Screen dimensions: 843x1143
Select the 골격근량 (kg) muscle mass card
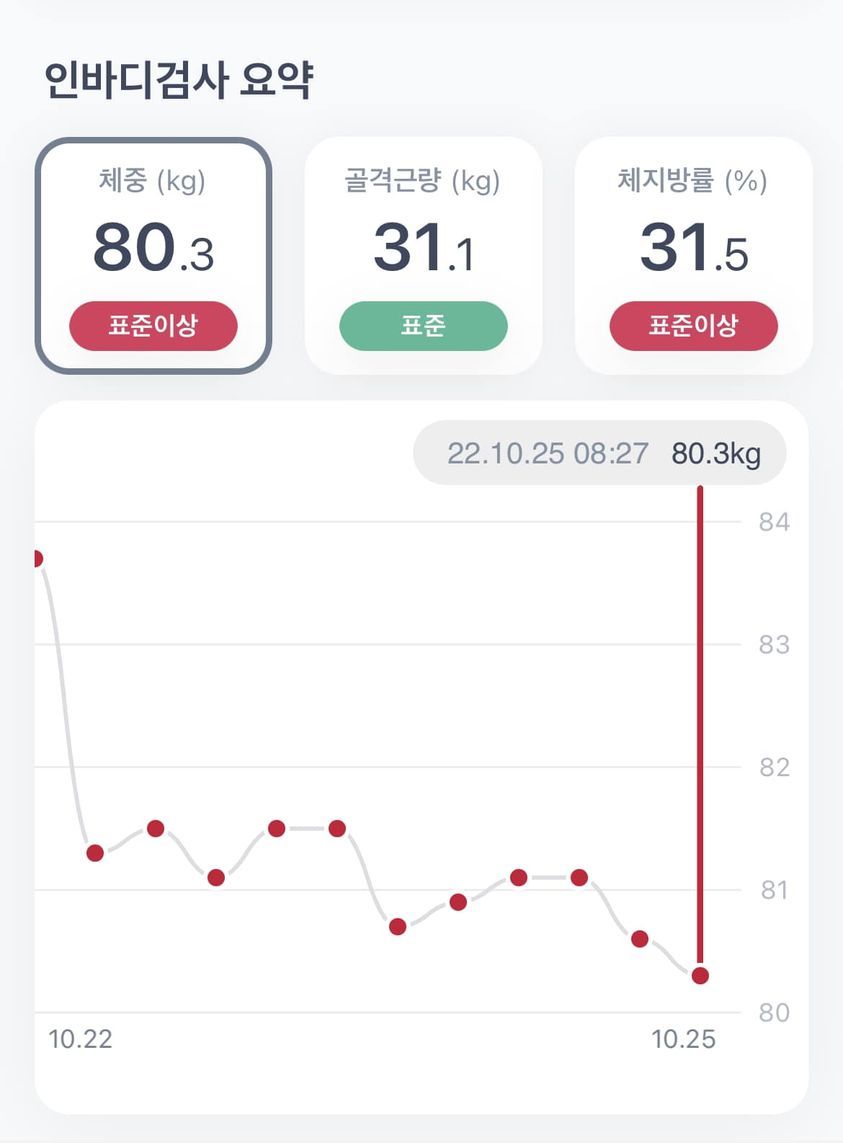point(422,252)
